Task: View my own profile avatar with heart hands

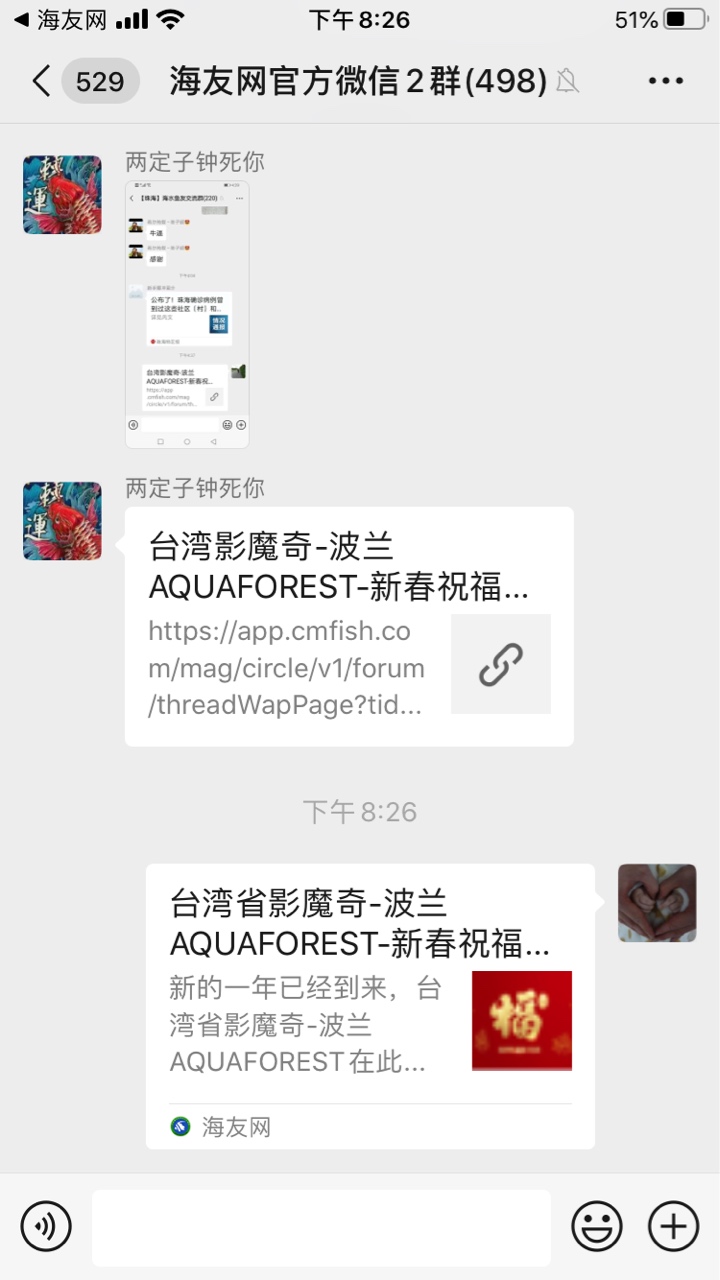Action: (x=657, y=903)
